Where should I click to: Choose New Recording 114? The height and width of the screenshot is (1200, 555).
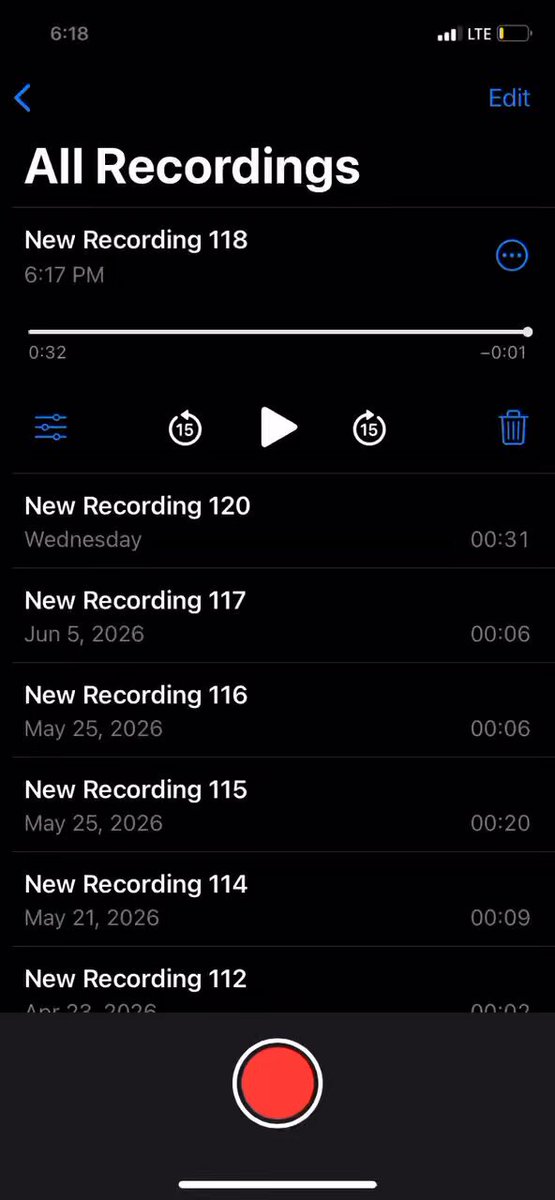click(277, 900)
